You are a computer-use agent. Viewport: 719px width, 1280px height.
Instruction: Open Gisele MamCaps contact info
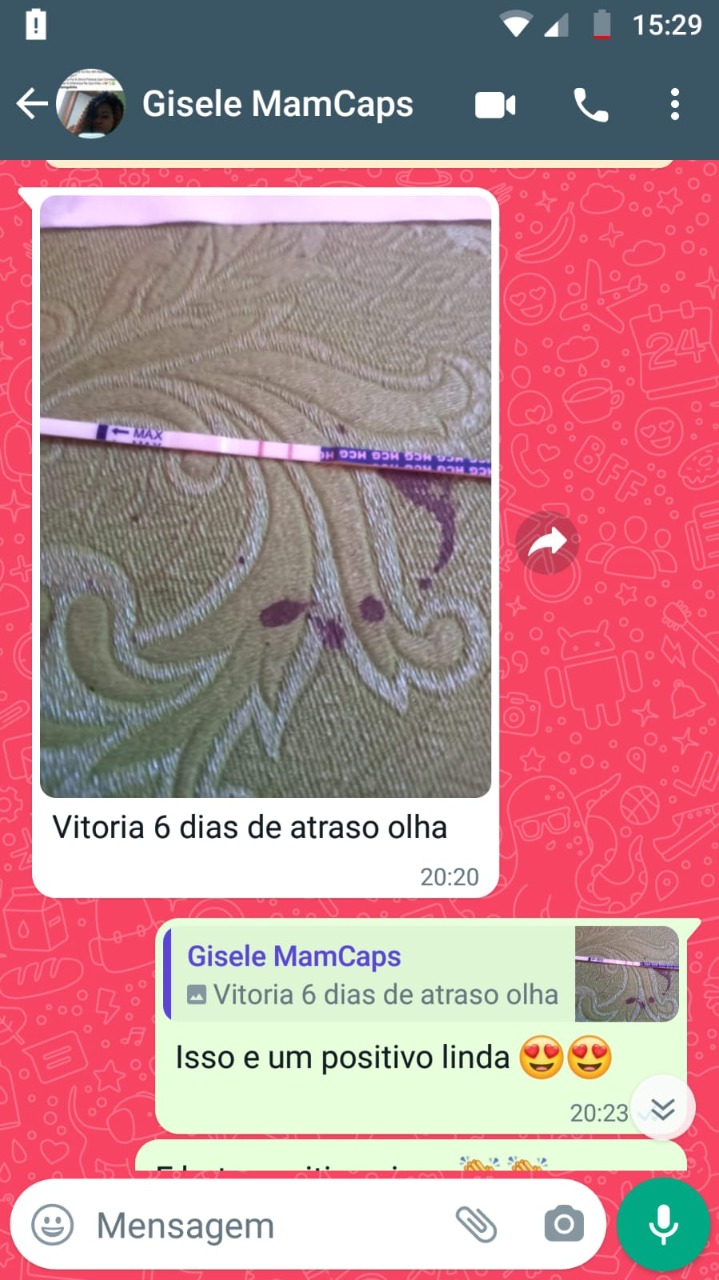pos(277,104)
